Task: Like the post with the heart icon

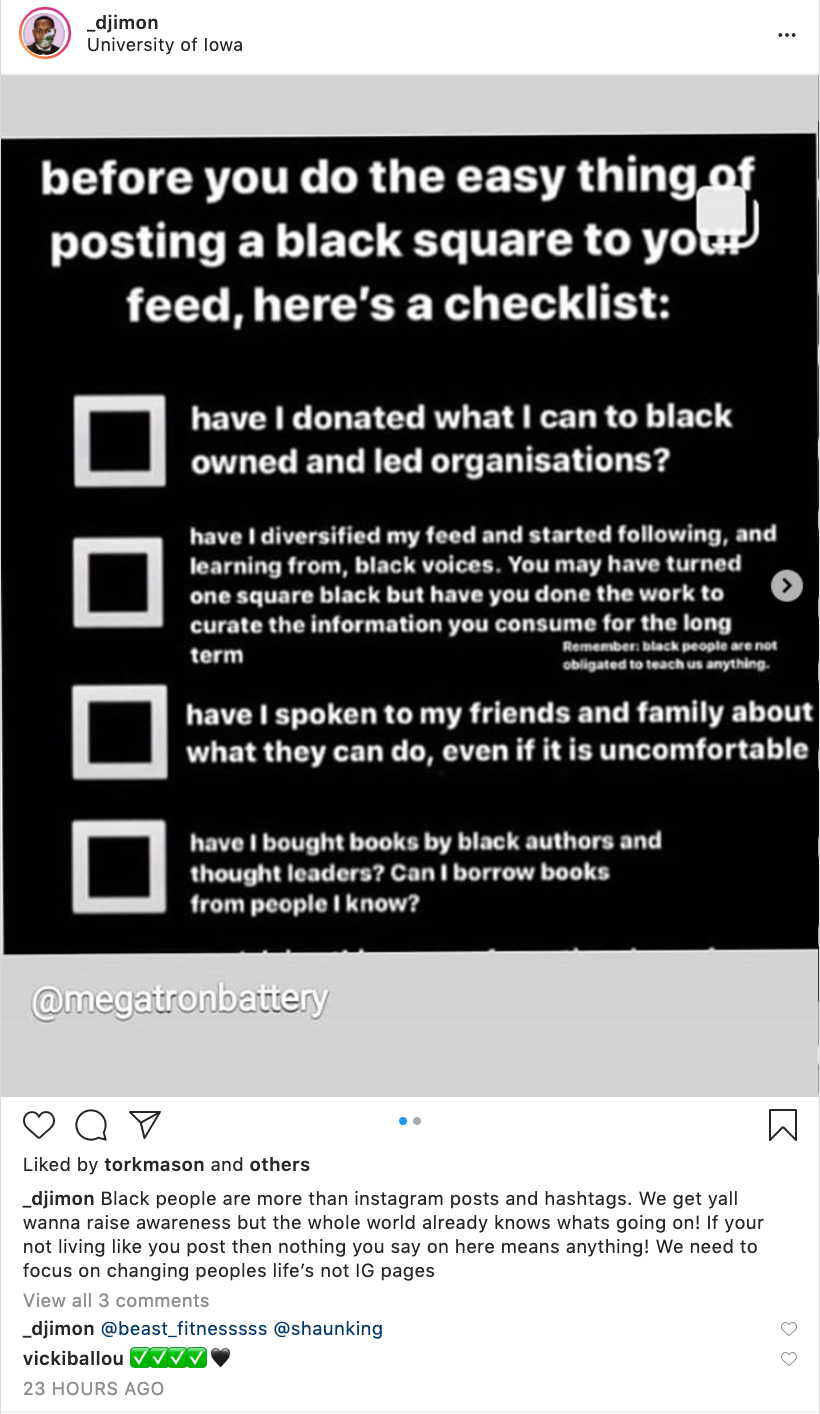Action: (39, 1125)
